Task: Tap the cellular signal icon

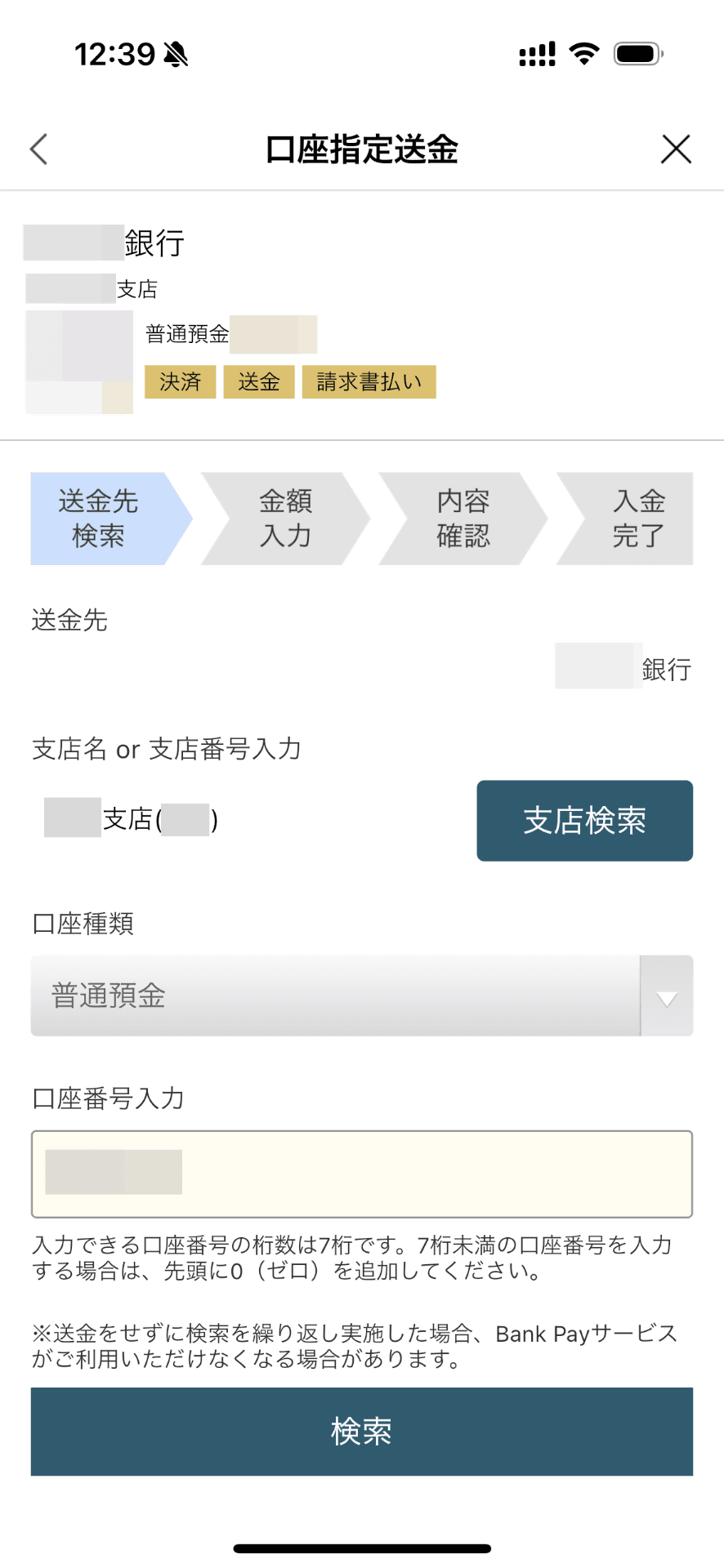Action: (x=535, y=52)
